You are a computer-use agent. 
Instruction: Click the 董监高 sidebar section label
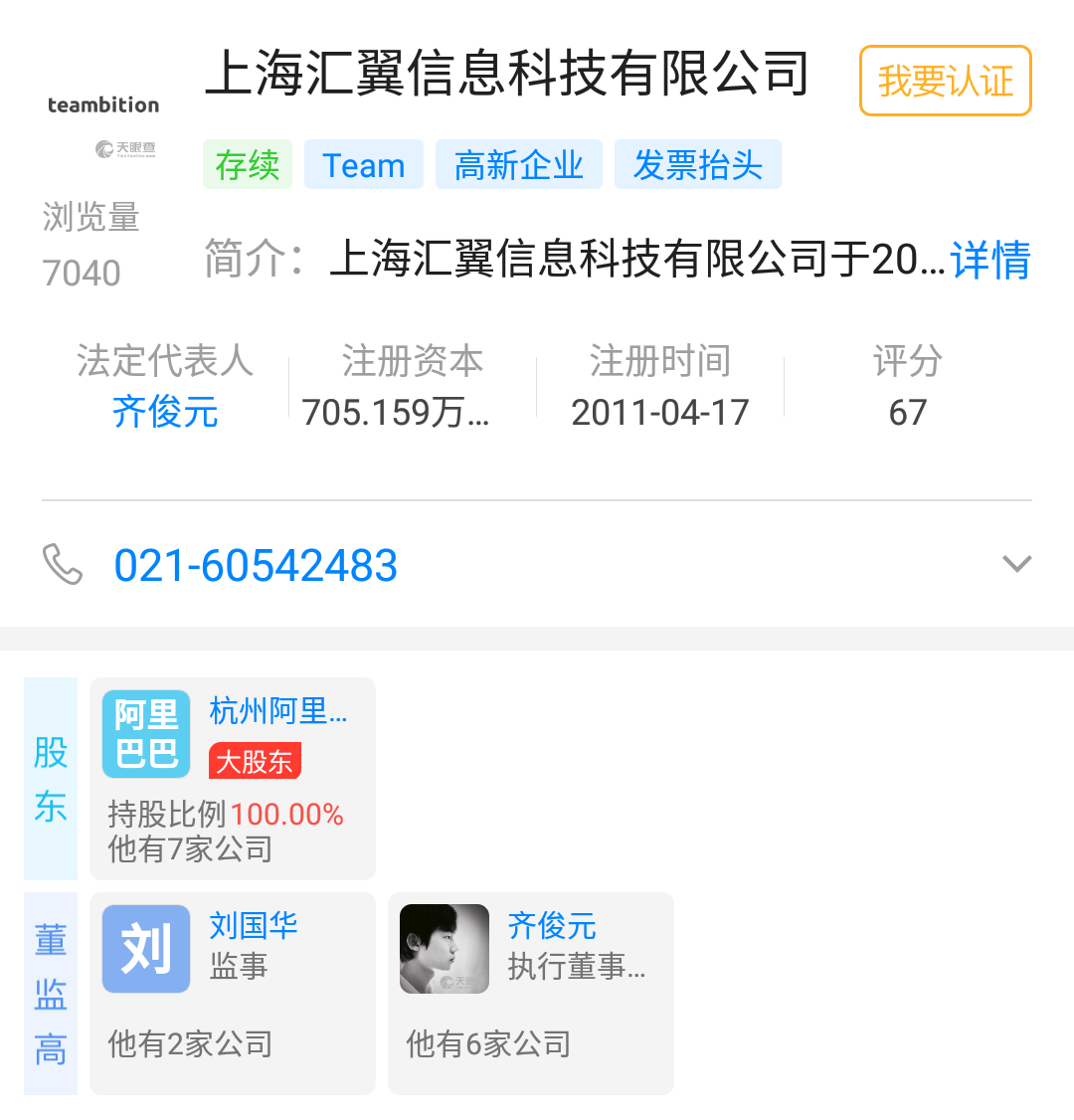[50, 993]
